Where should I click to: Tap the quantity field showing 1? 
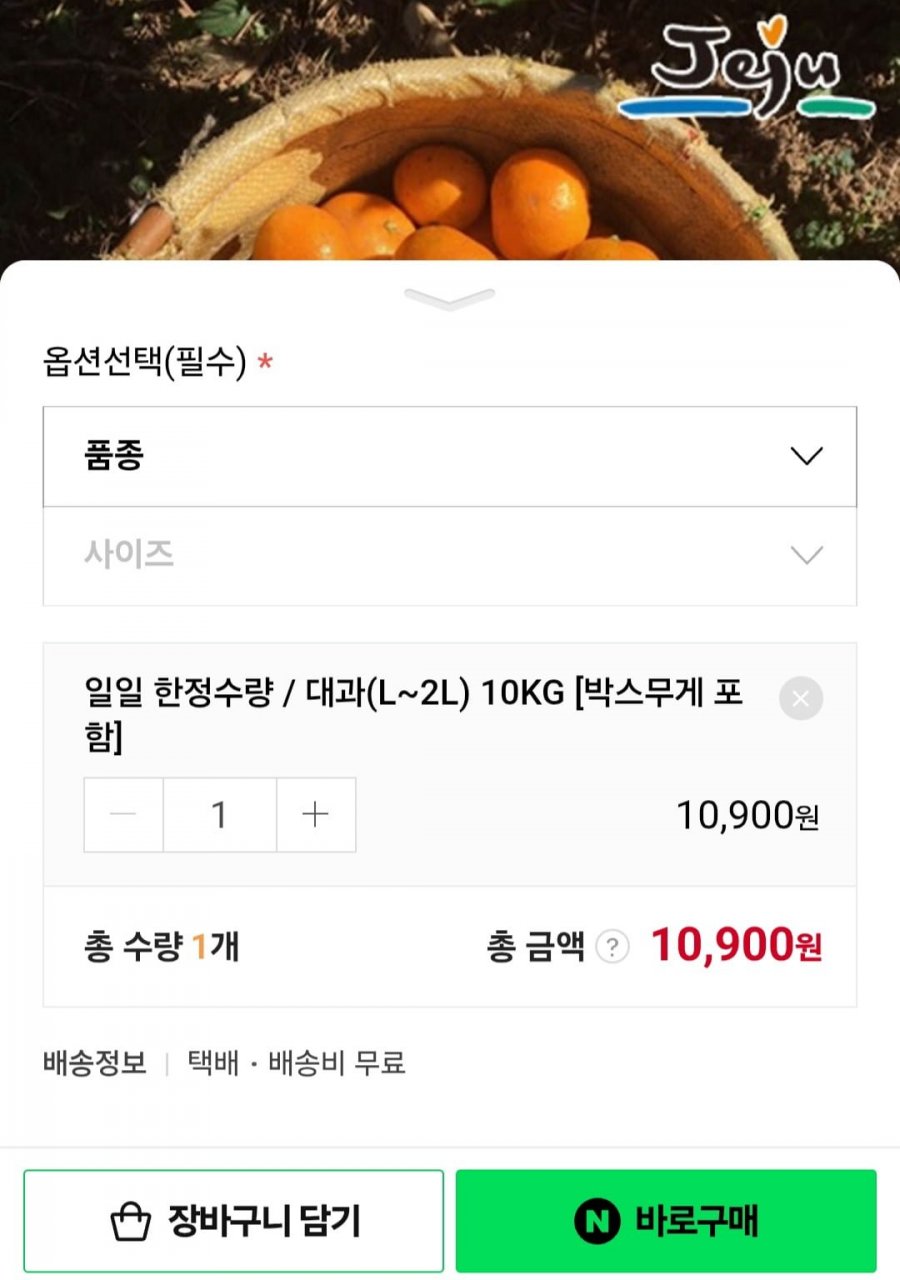pyautogui.click(x=220, y=815)
